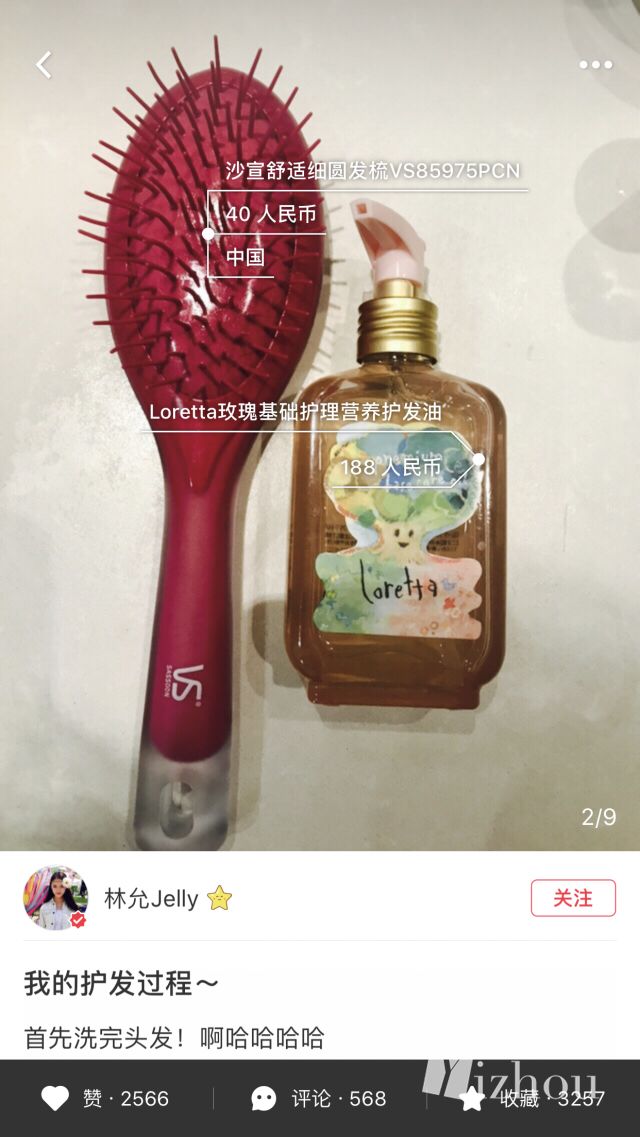Save post to favorites (收藏)
This screenshot has width=640, height=1137.
click(x=532, y=1098)
